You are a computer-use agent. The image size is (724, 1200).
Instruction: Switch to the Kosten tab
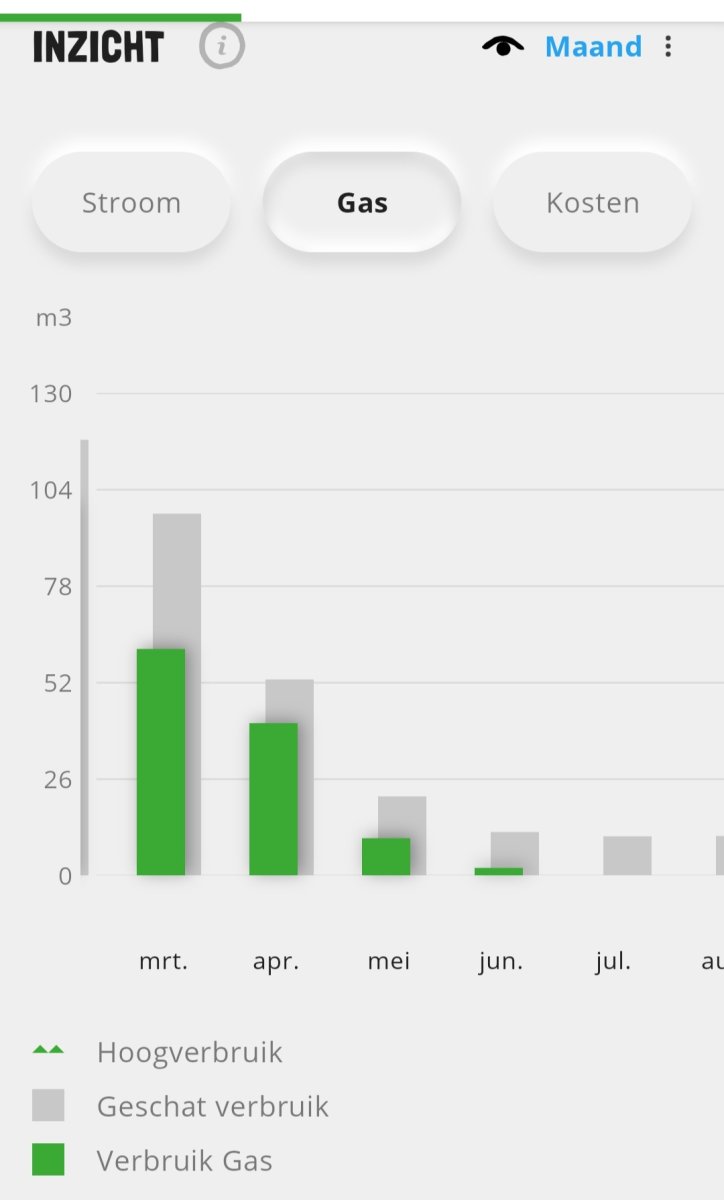tap(592, 202)
